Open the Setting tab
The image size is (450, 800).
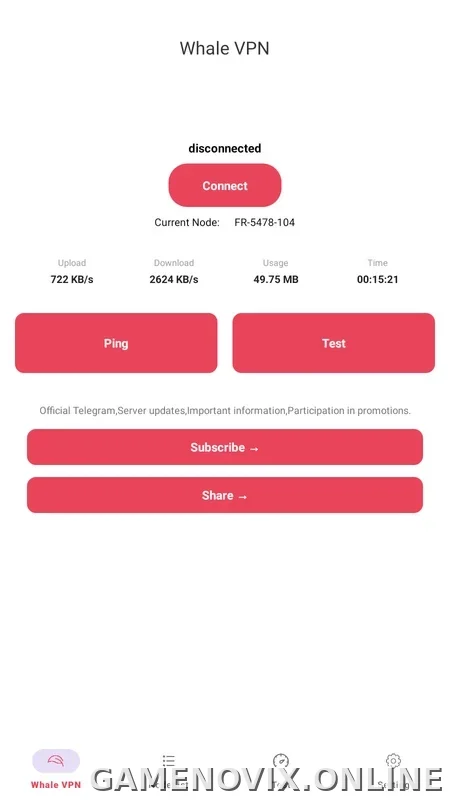pyautogui.click(x=393, y=769)
